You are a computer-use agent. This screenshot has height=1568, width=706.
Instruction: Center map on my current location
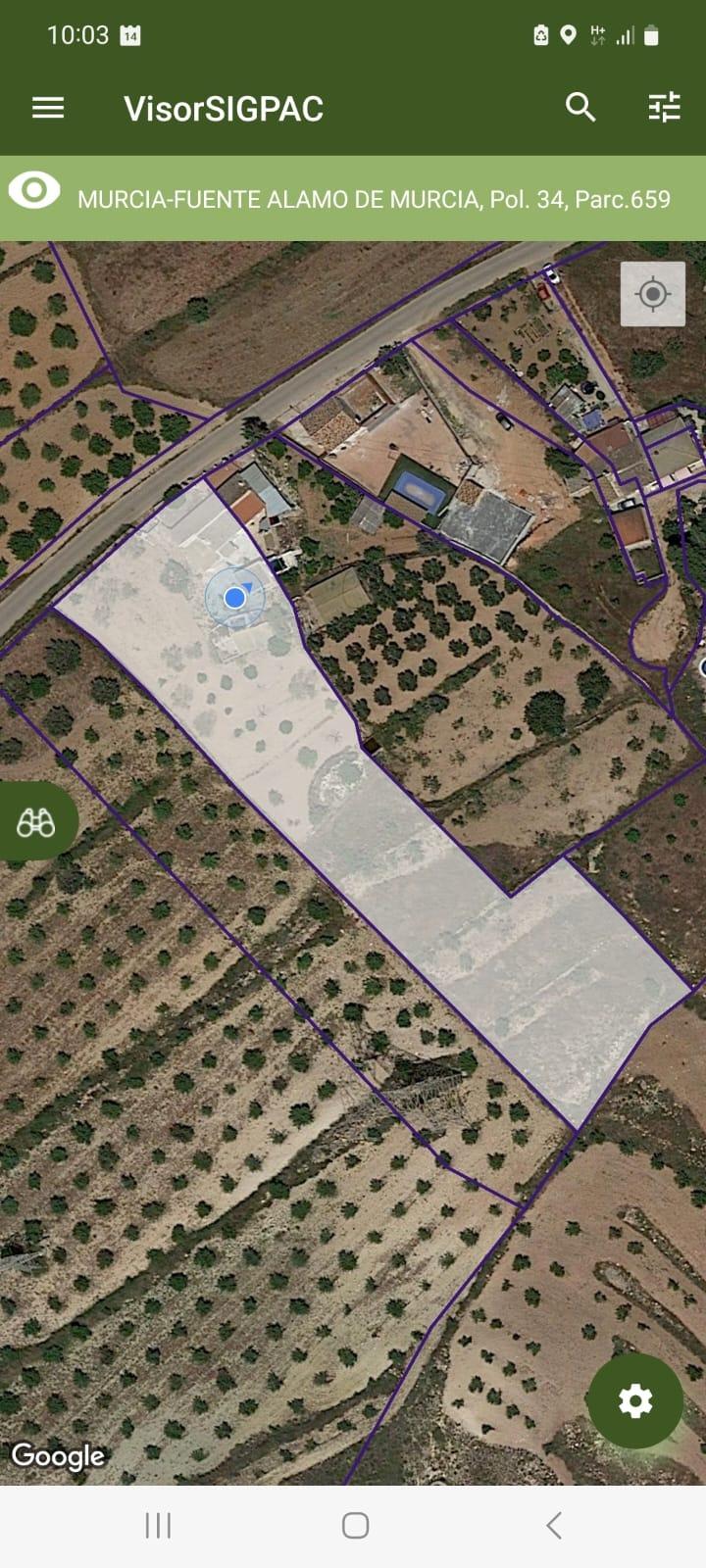click(653, 294)
